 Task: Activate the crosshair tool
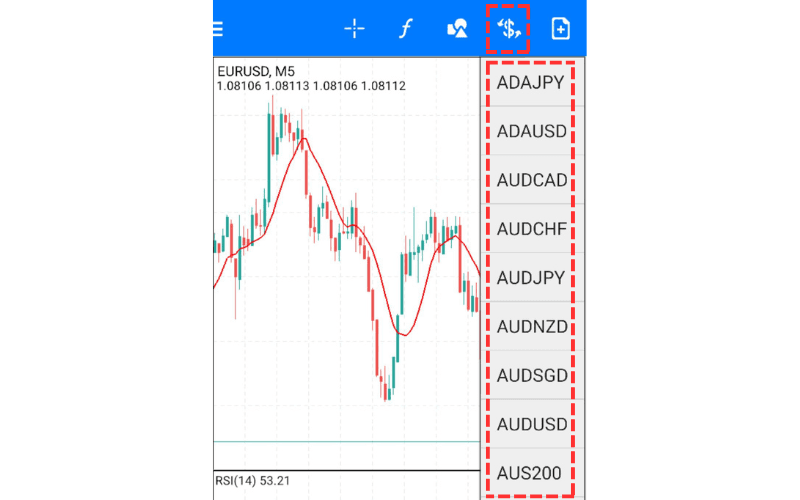coord(355,29)
